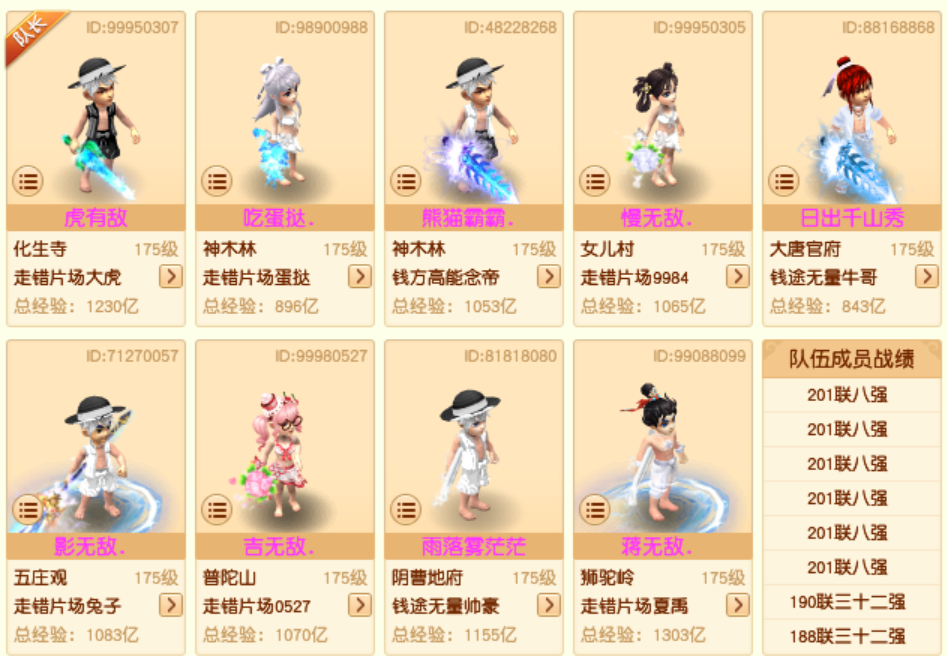Tap the arrow next to 走错片场夏禹
This screenshot has width=947, height=656.
click(x=738, y=605)
